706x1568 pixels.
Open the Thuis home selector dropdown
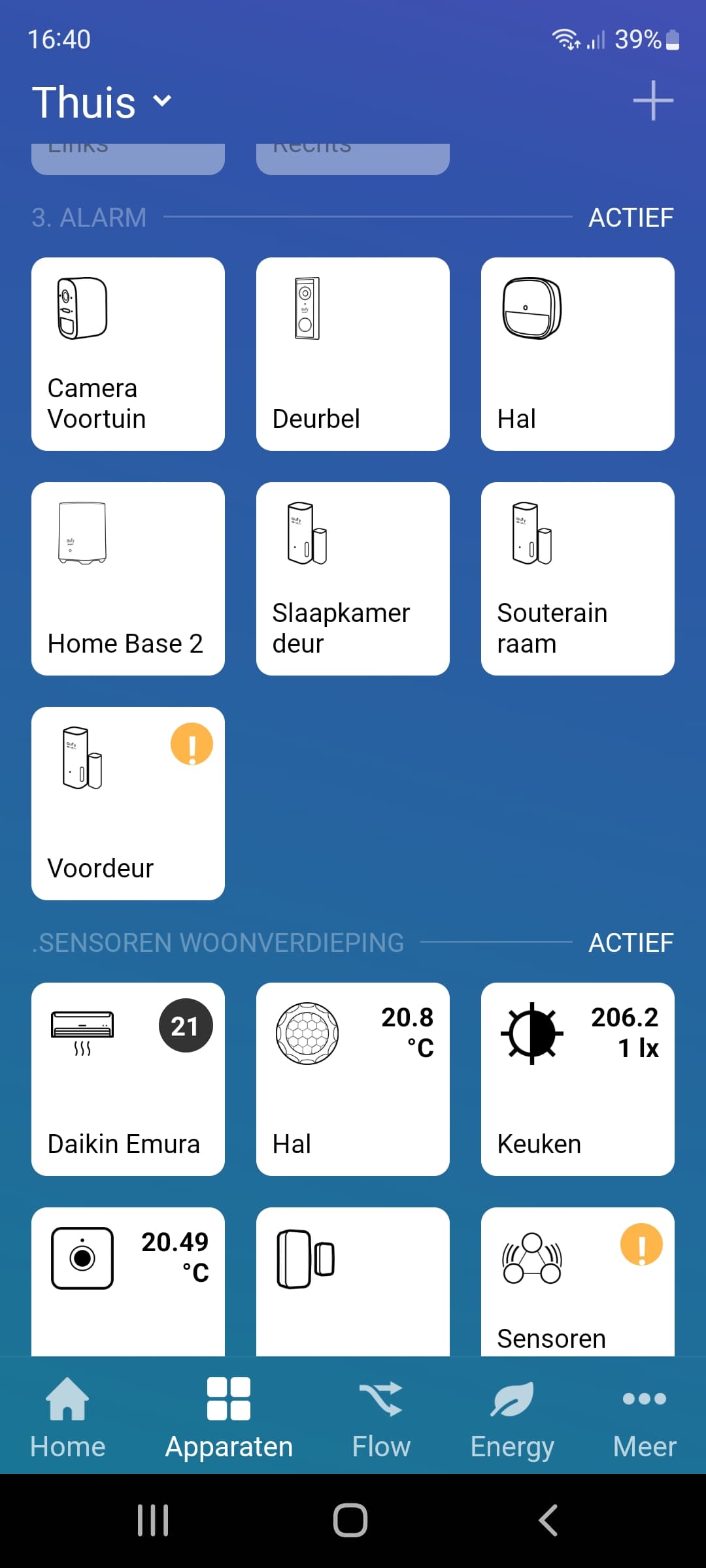click(x=102, y=103)
